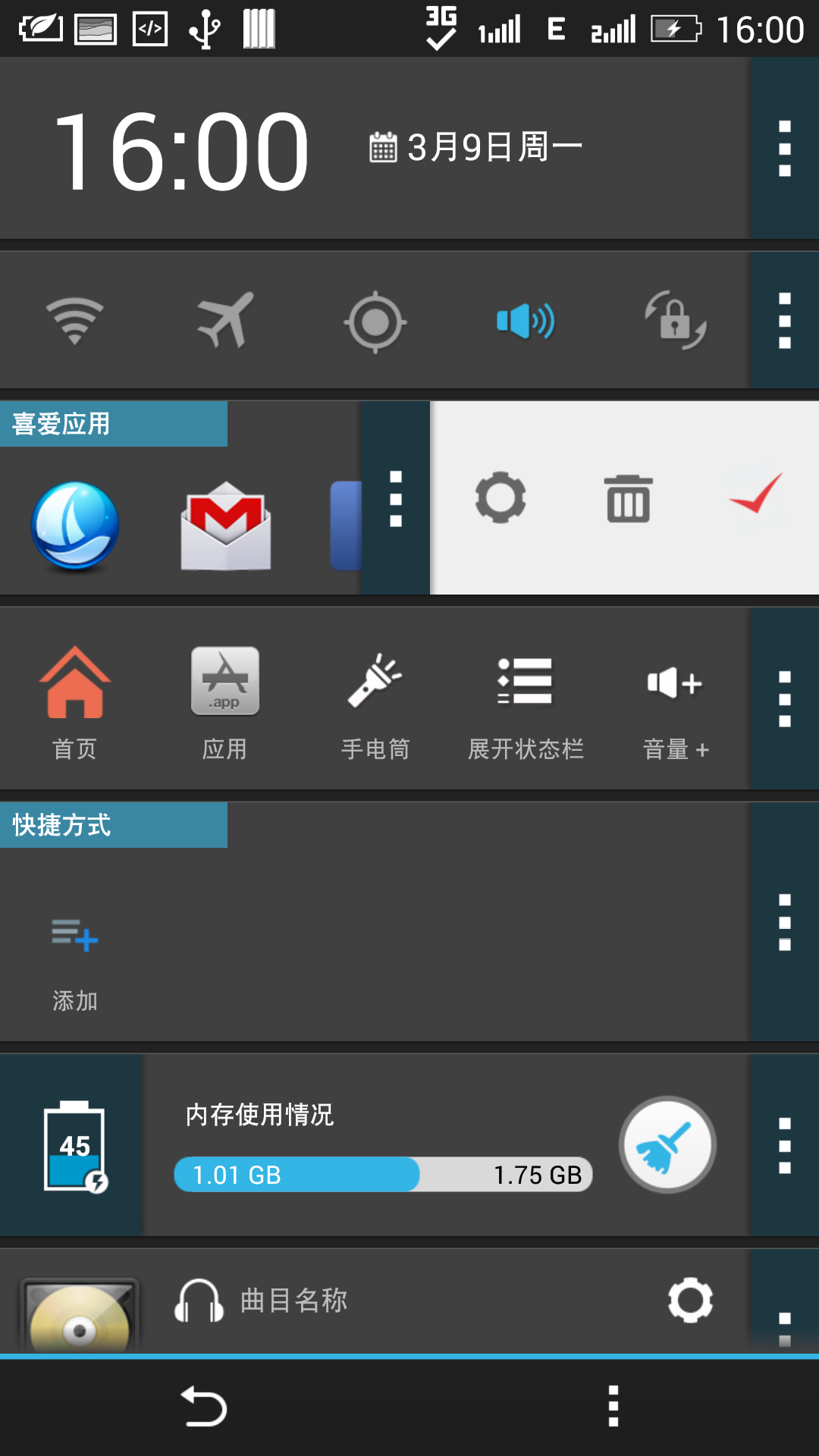This screenshot has width=819, height=1456.
Task: Open the blue sailboat browser app
Action: click(74, 526)
